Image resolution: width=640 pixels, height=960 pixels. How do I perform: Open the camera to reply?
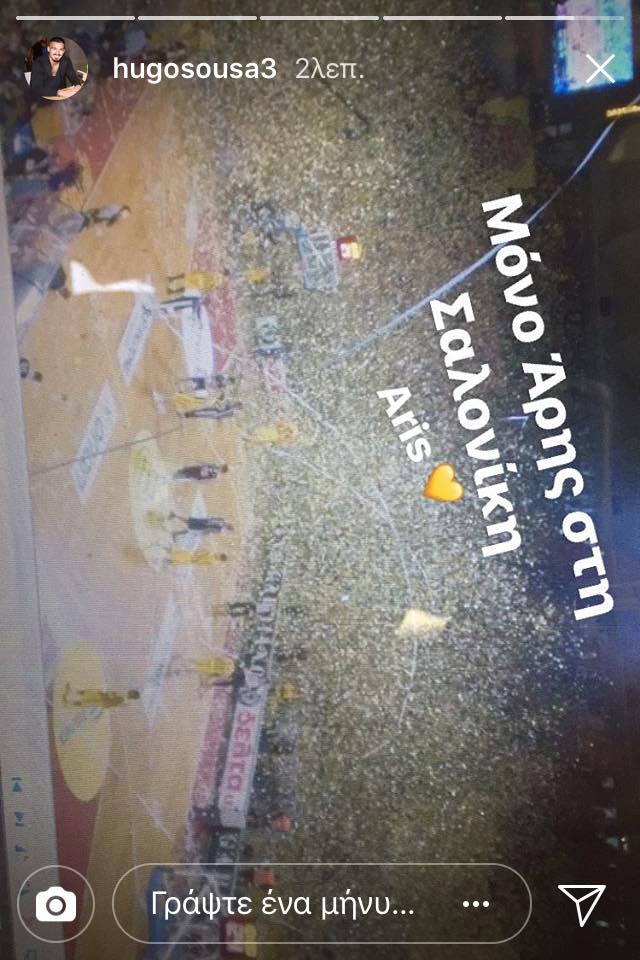[x=56, y=905]
